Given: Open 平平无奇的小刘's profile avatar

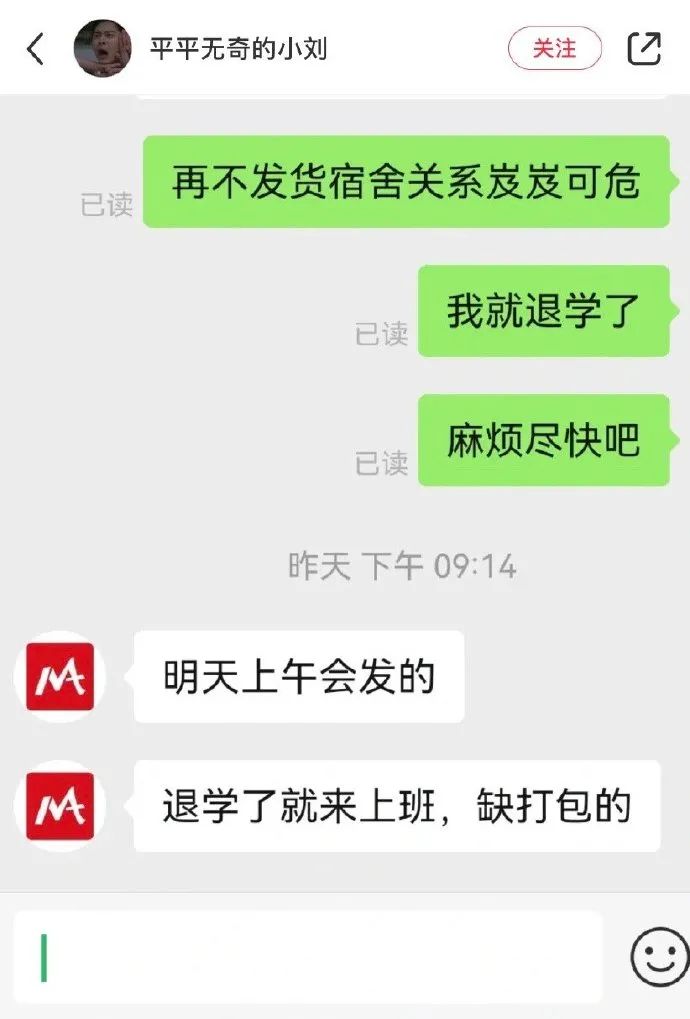Looking at the screenshot, I should tap(102, 49).
